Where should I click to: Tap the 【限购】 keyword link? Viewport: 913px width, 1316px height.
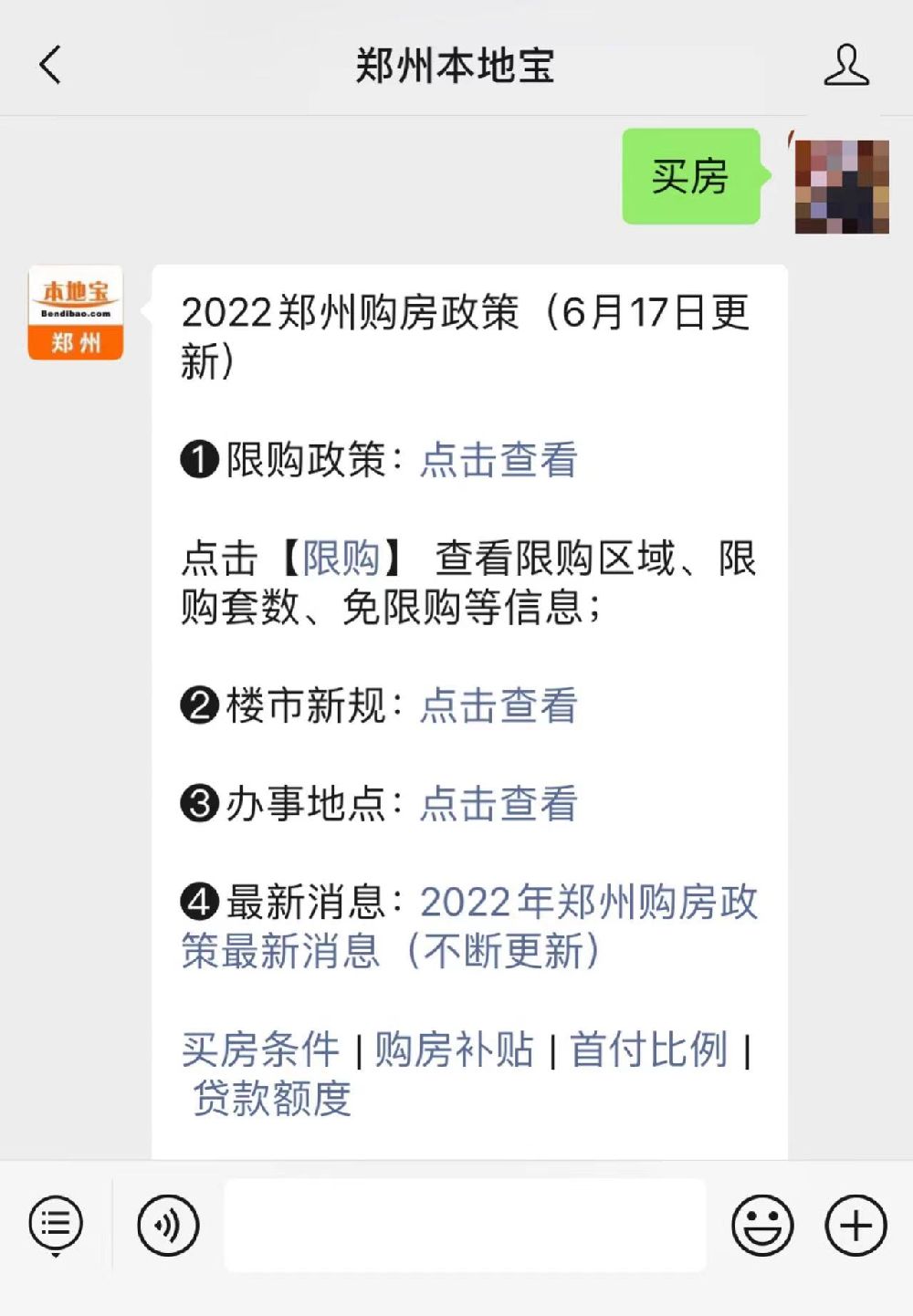click(x=341, y=559)
